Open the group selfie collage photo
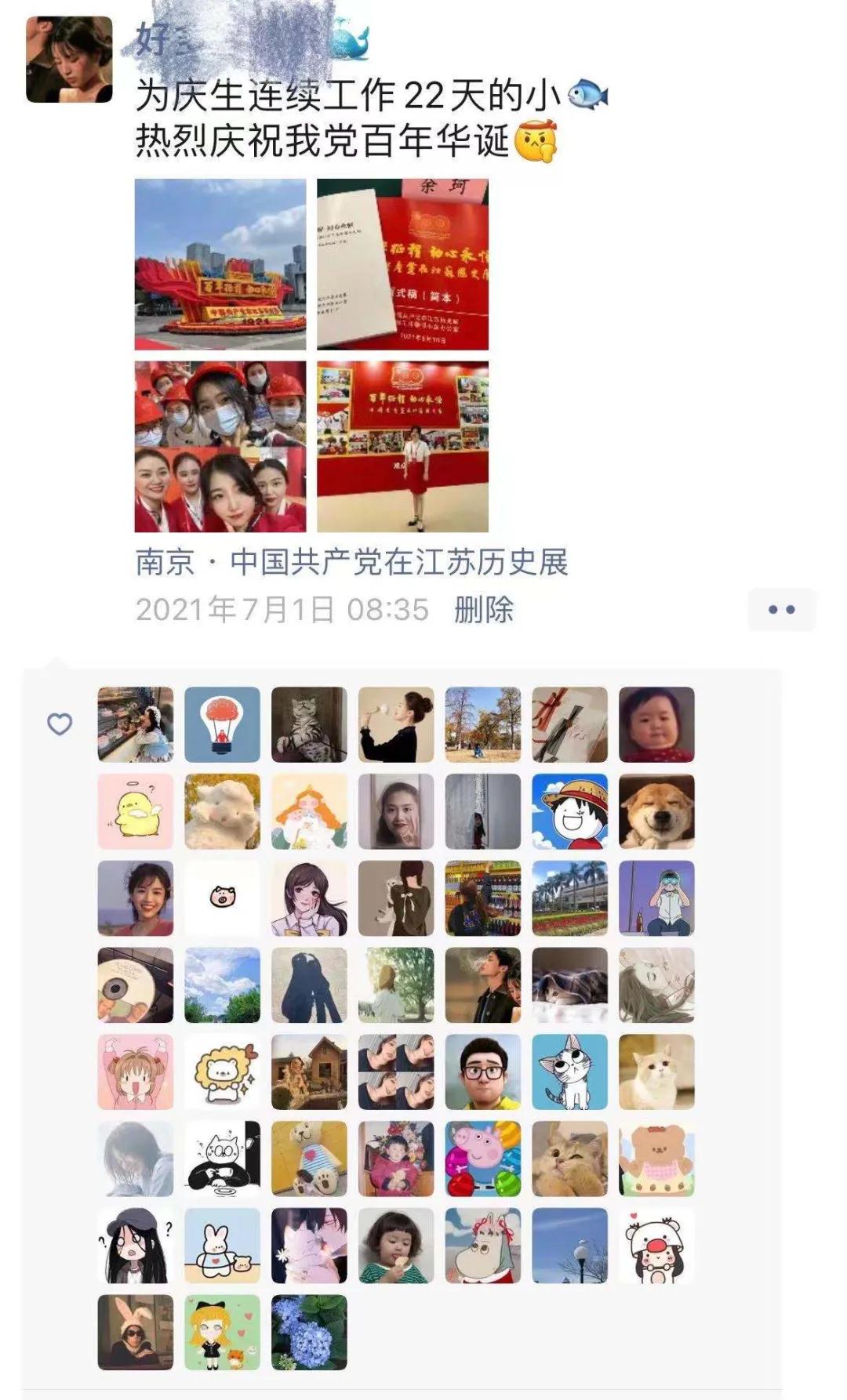 pyautogui.click(x=220, y=447)
